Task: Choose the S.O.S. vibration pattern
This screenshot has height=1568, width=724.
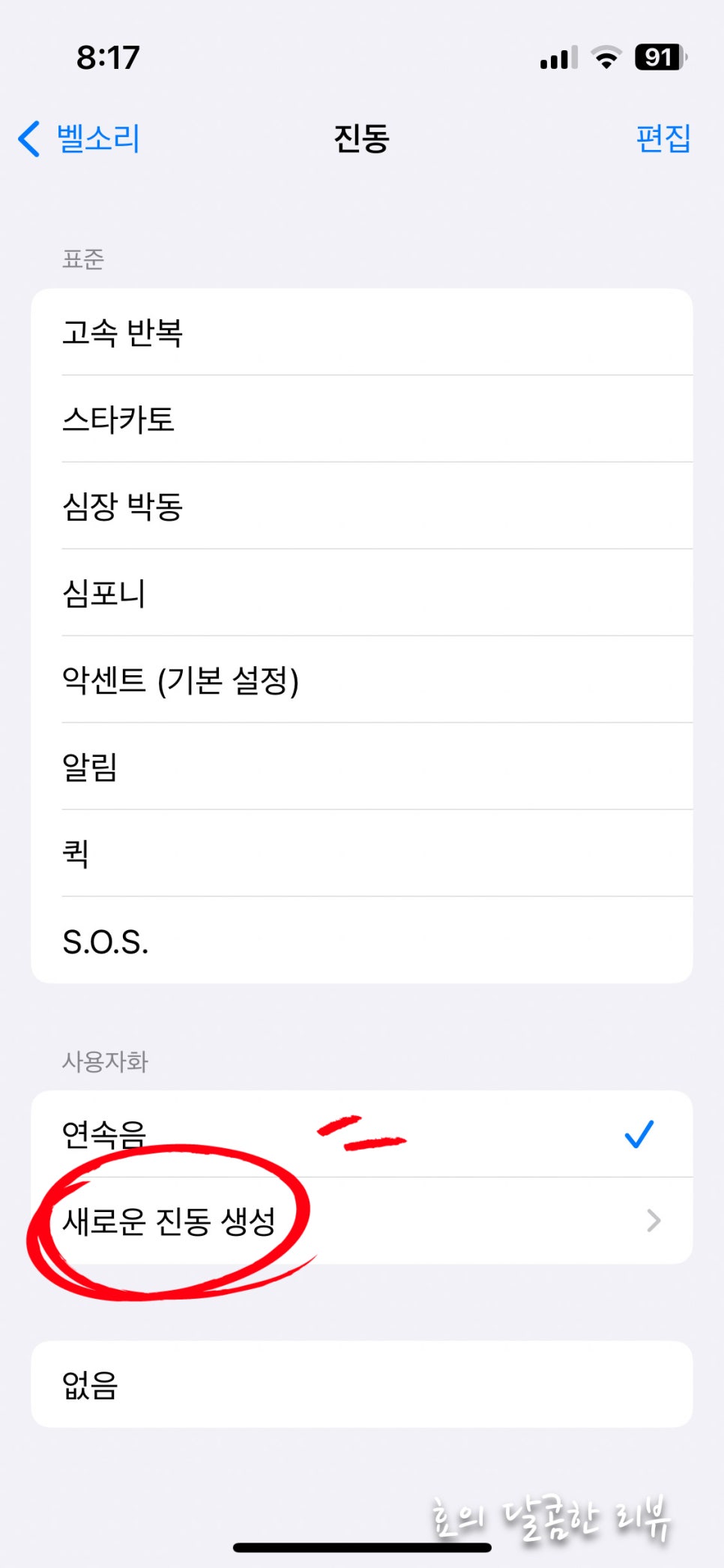Action: tap(362, 941)
